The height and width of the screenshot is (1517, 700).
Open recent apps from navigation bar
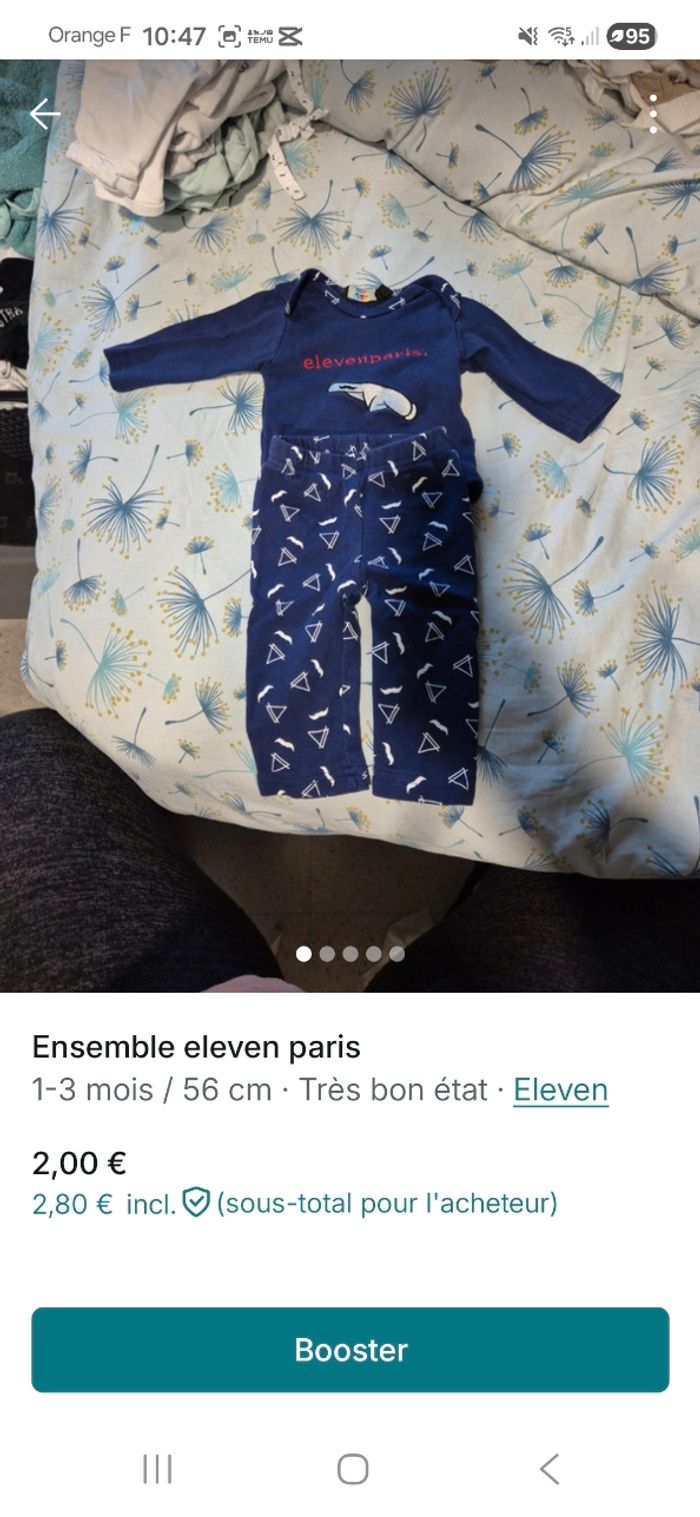[157, 1469]
